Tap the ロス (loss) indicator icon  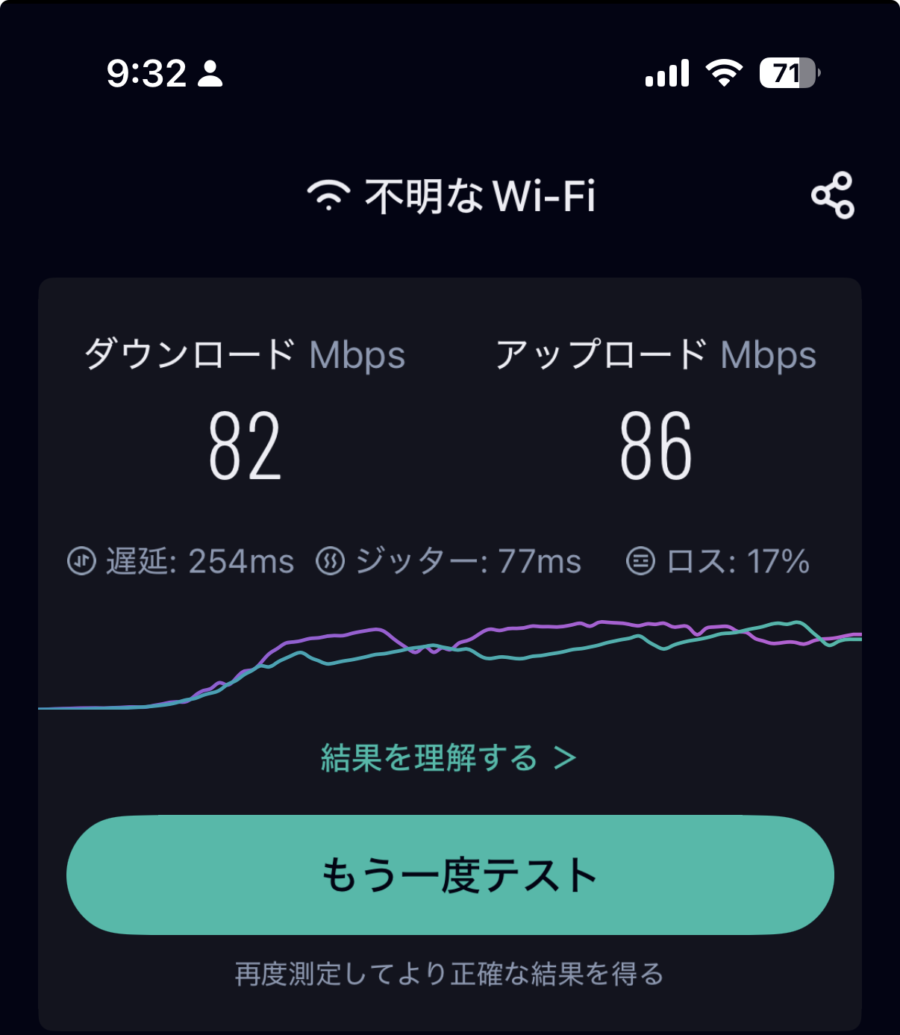641,562
